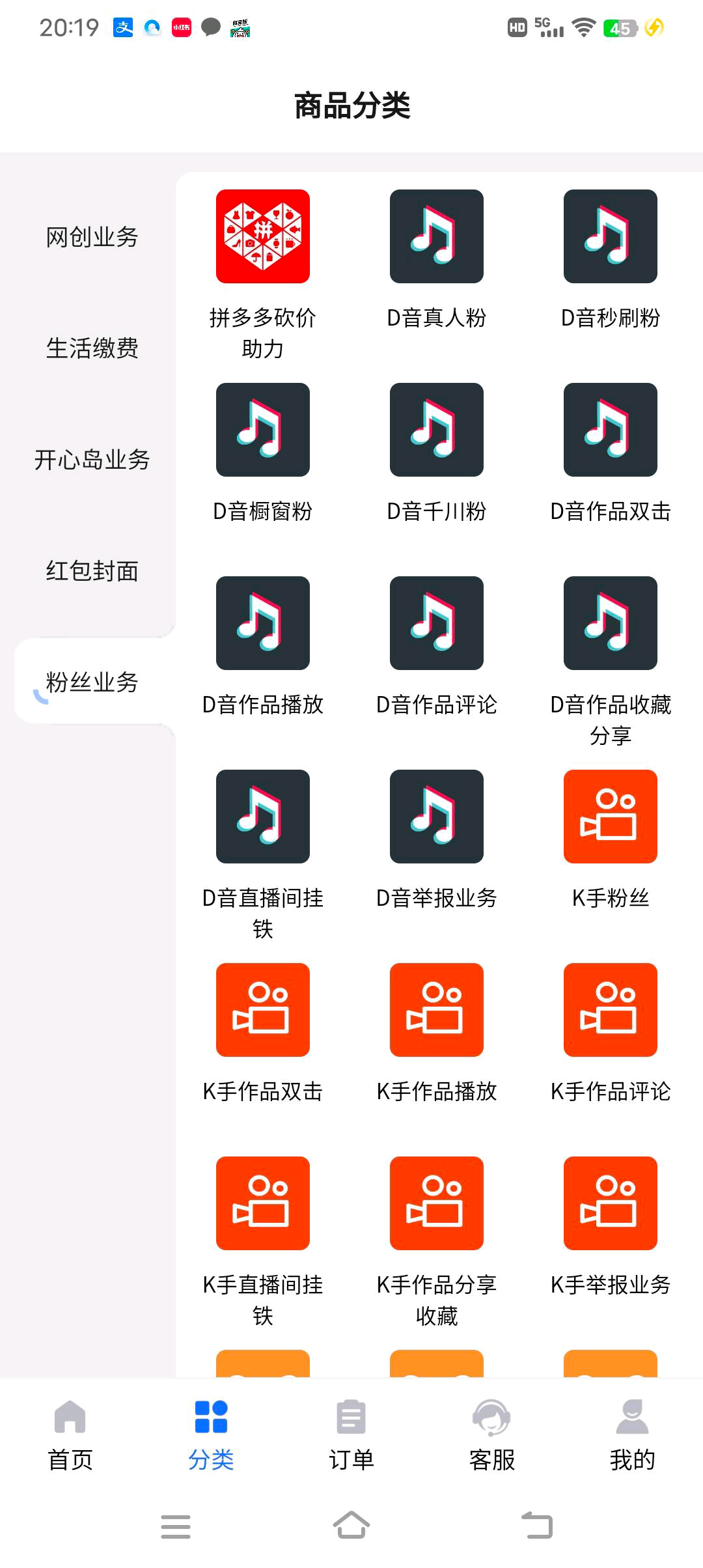Select the 网创业务 category
Viewport: 703px width, 1568px height.
pyautogui.click(x=92, y=237)
